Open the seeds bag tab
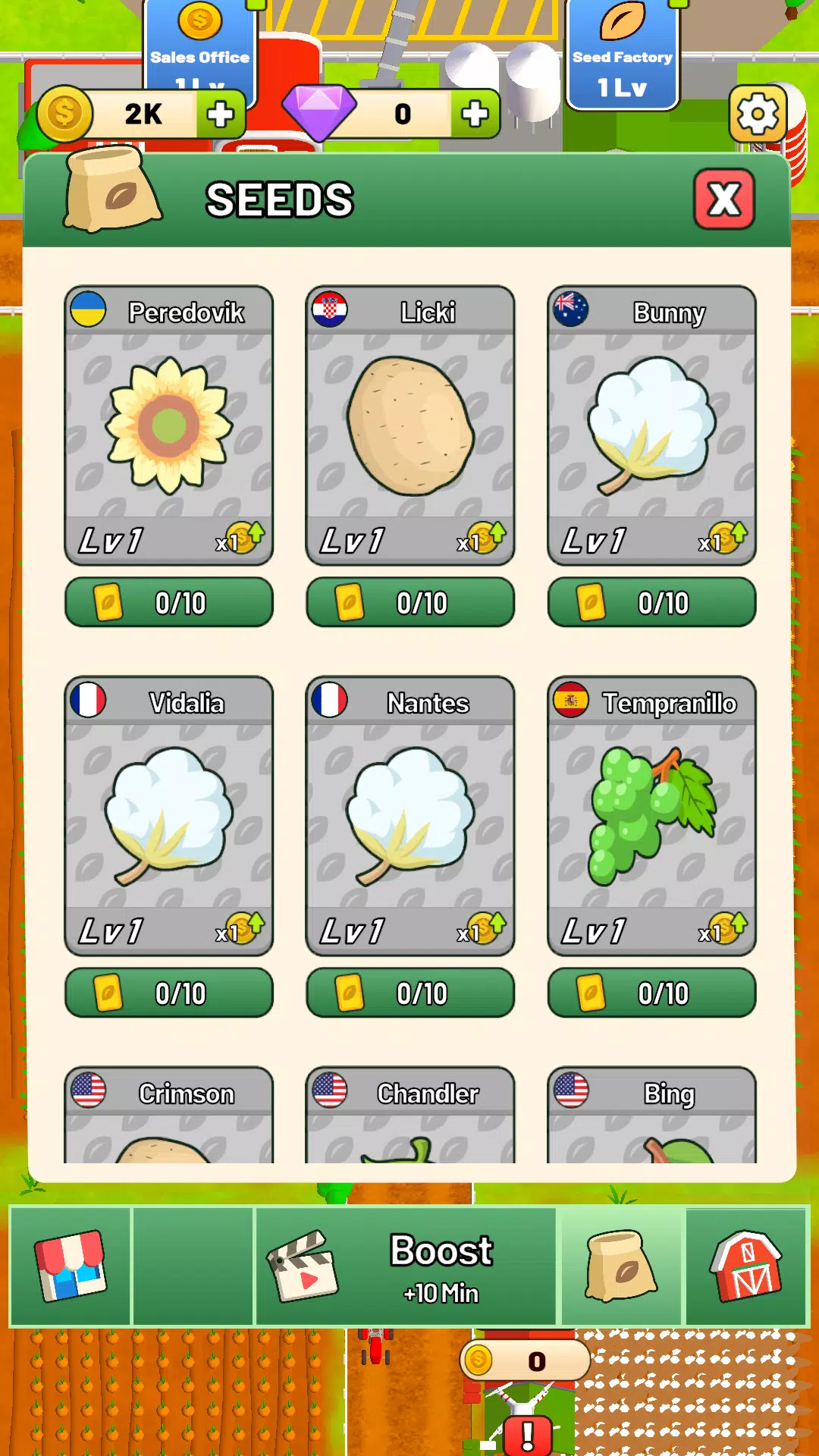 621,1266
